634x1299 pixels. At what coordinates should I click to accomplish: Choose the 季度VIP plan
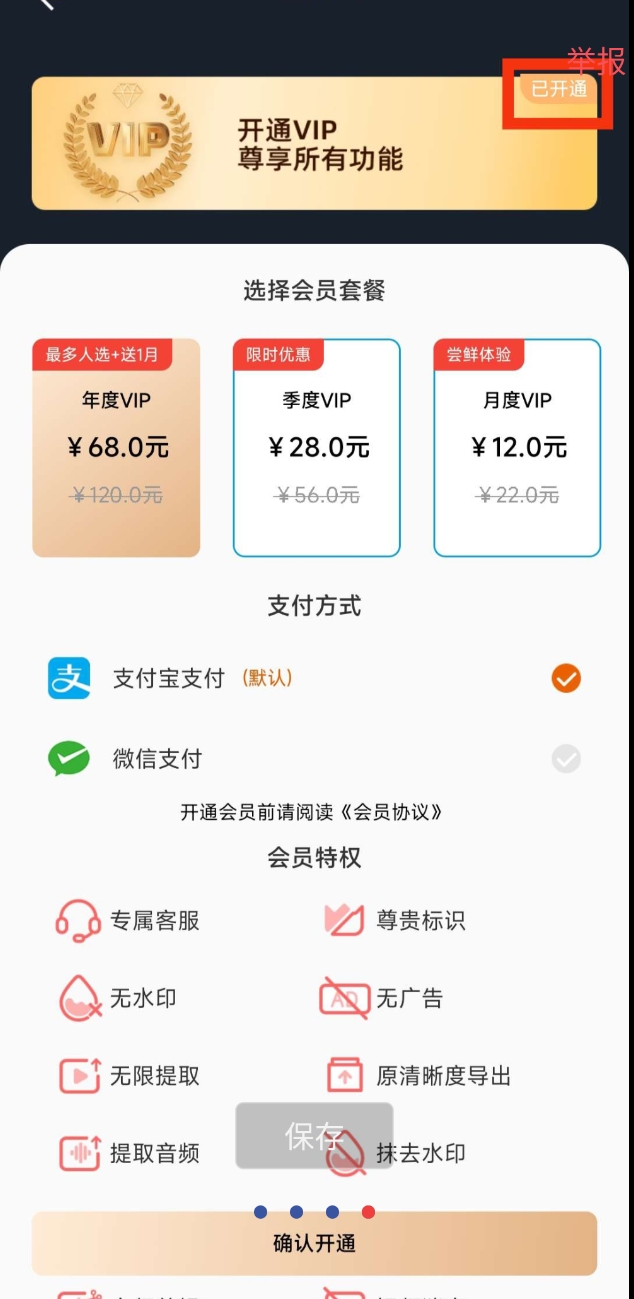[316, 447]
